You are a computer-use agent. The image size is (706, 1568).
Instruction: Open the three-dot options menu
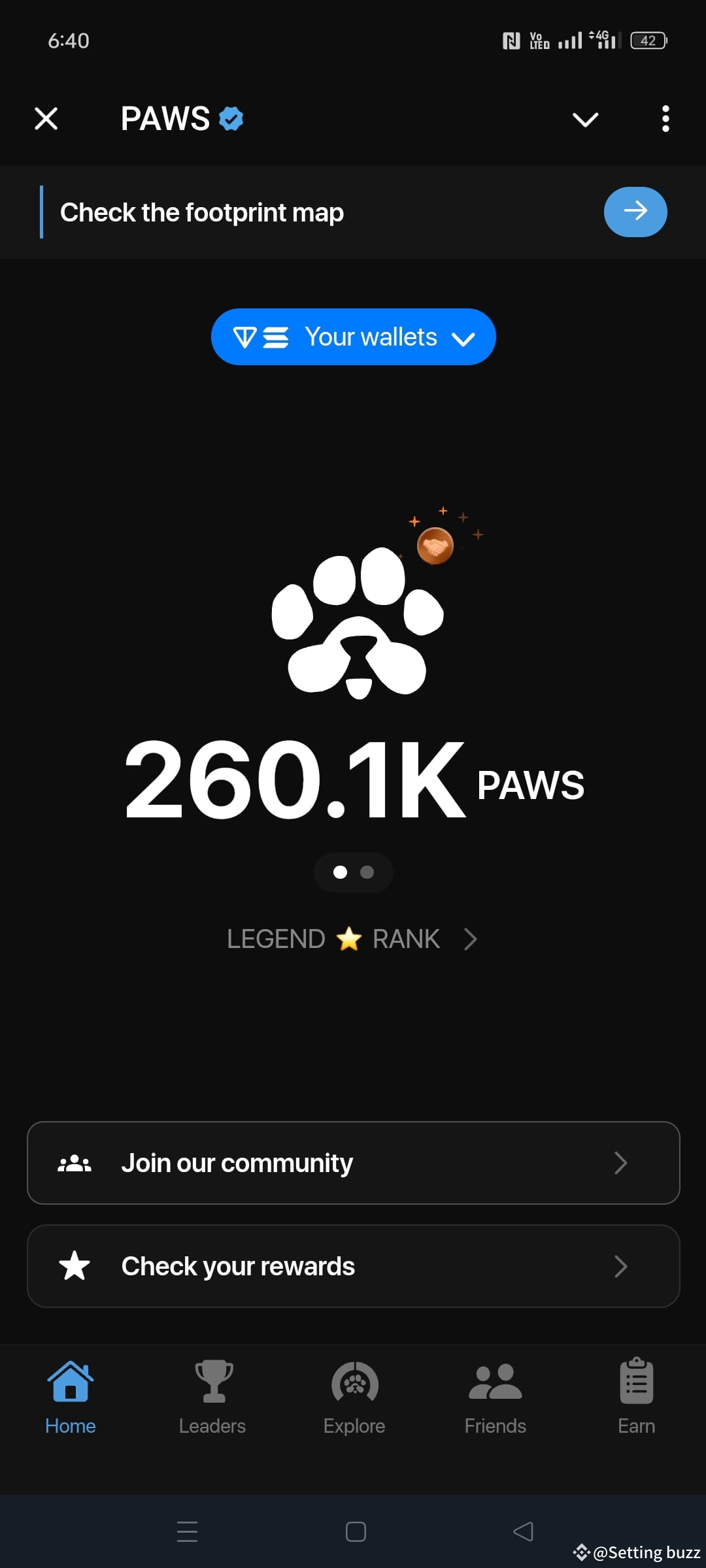coord(665,118)
